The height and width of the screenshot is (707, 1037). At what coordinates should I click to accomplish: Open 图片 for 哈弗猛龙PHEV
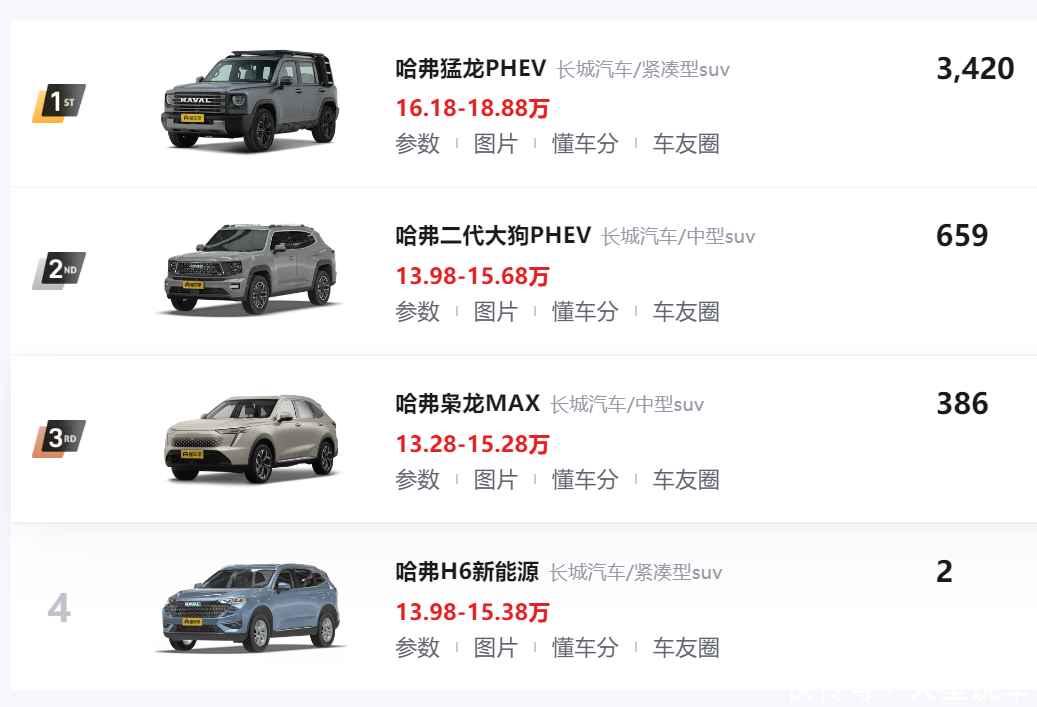click(495, 144)
